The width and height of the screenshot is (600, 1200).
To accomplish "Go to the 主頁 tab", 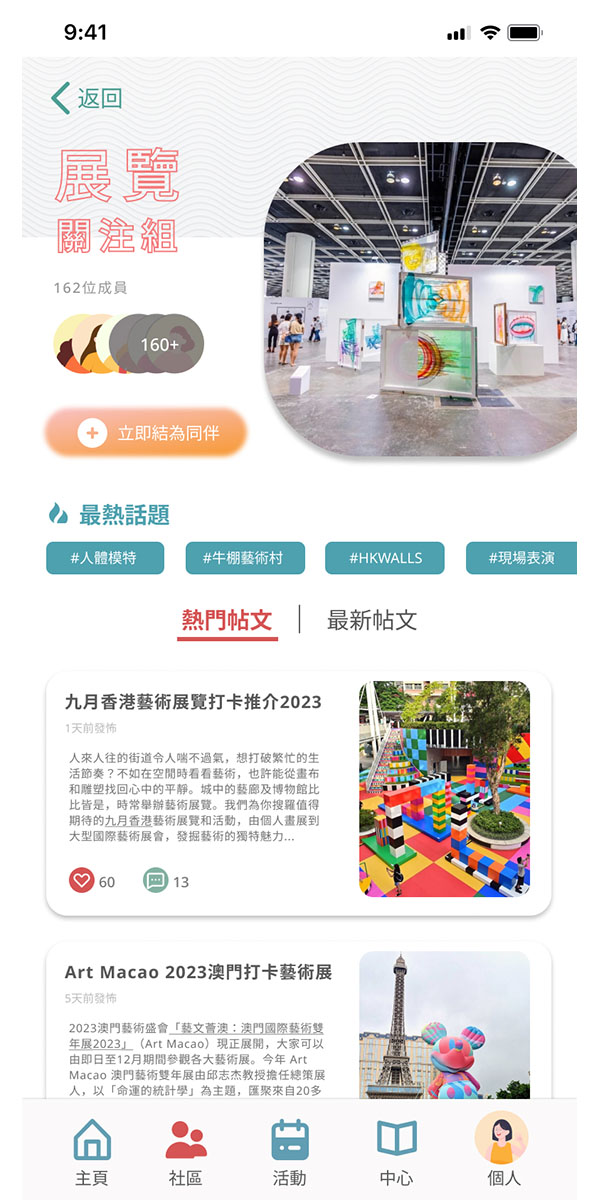I will coord(92,1152).
